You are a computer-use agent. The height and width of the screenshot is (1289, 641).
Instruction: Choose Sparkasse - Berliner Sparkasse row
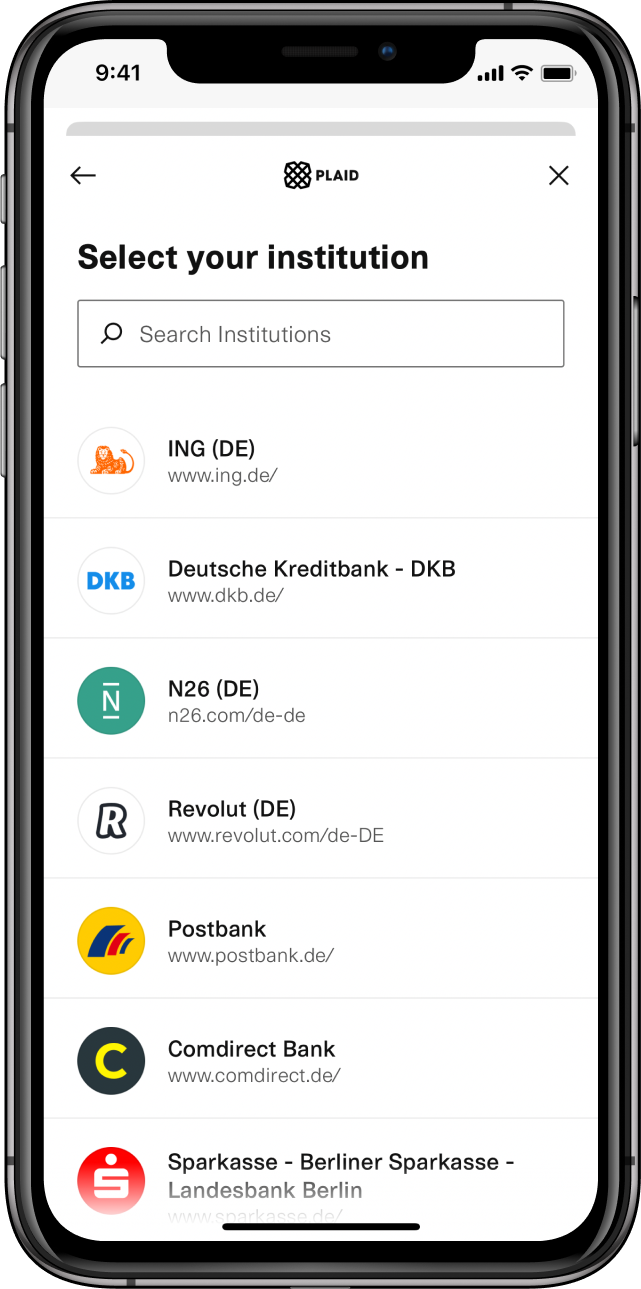tap(321, 1178)
